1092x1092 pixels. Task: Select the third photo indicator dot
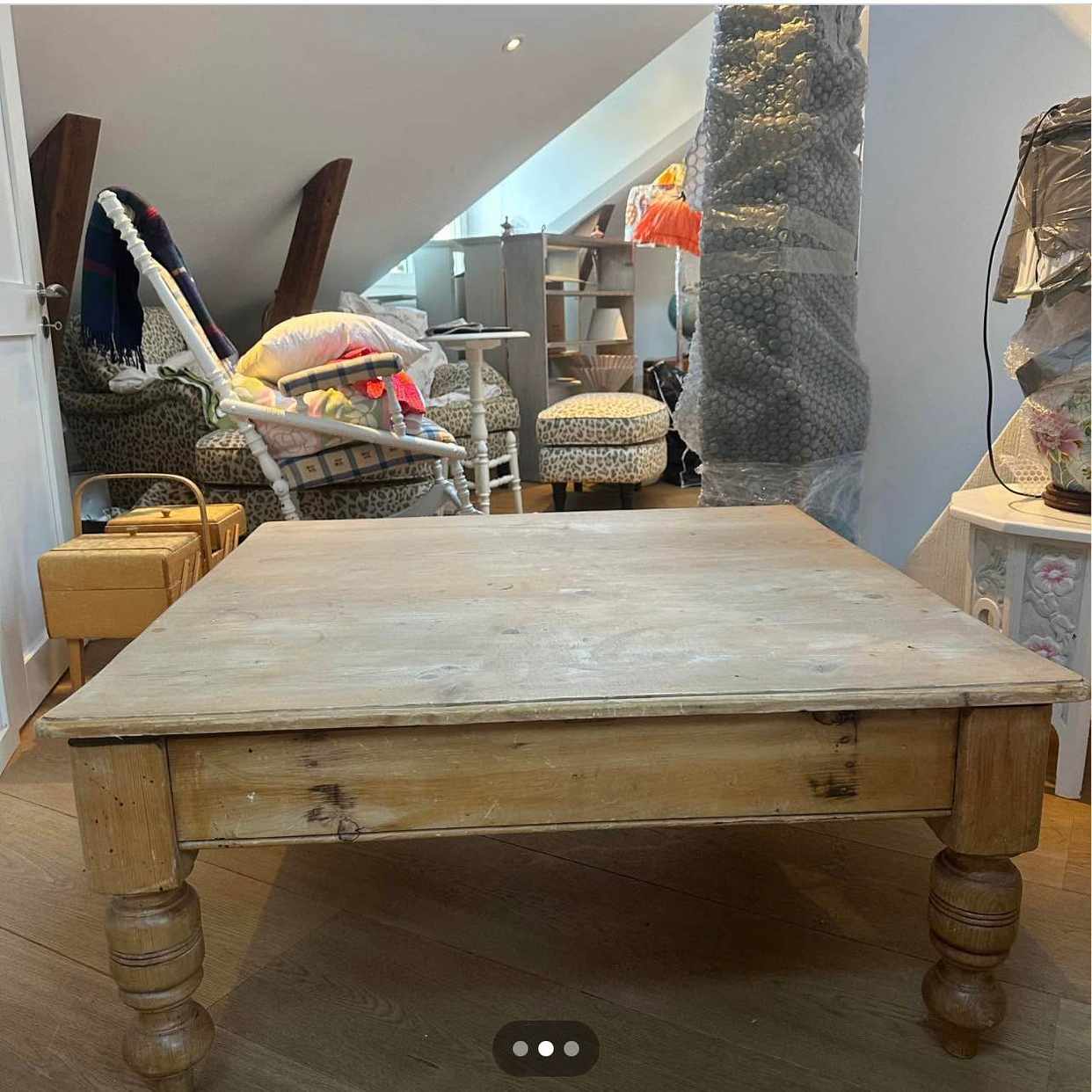(571, 1048)
